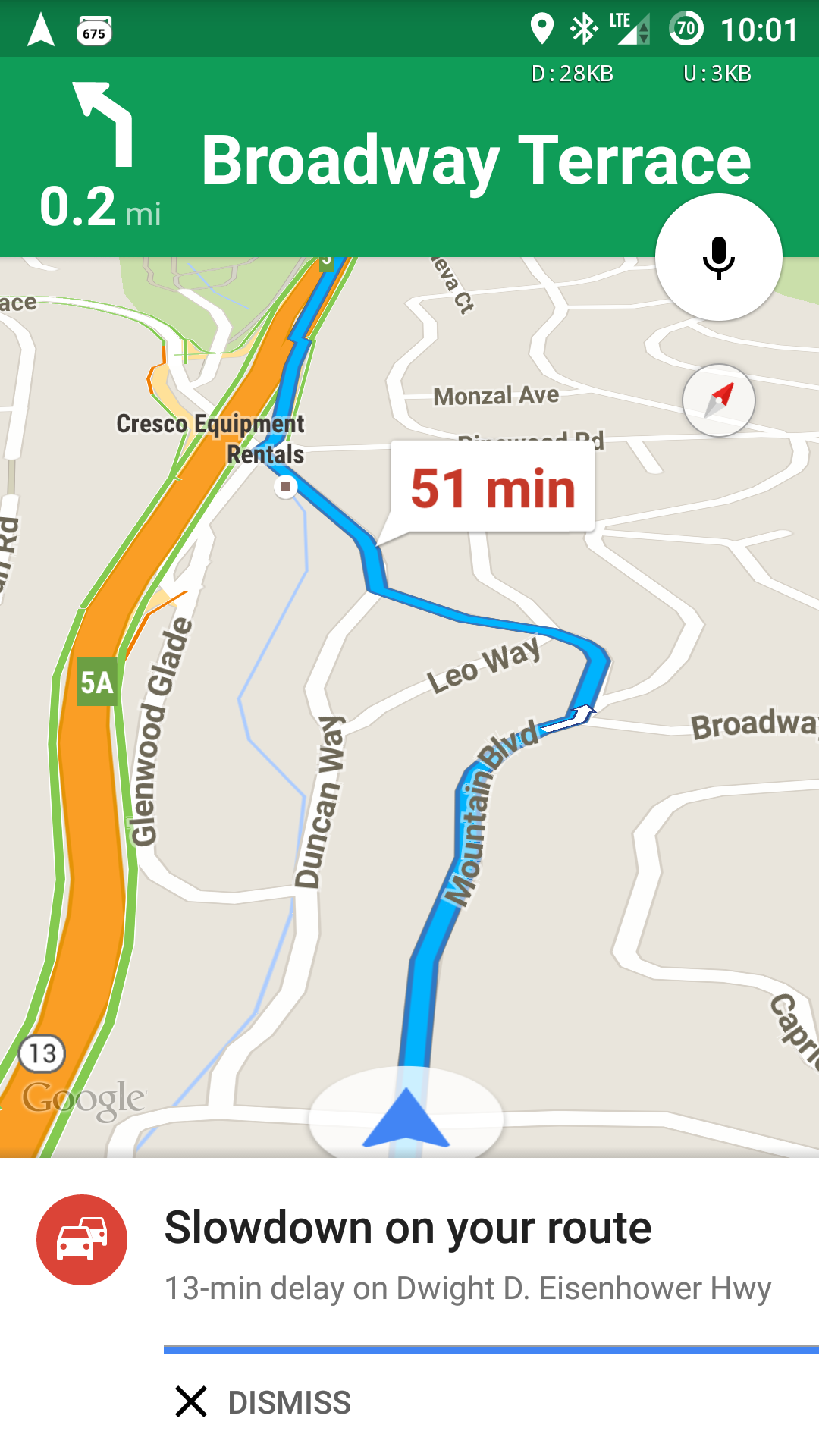The height and width of the screenshot is (1456, 819).
Task: Open the Broadway Terrace turn direction banner
Action: point(409,157)
